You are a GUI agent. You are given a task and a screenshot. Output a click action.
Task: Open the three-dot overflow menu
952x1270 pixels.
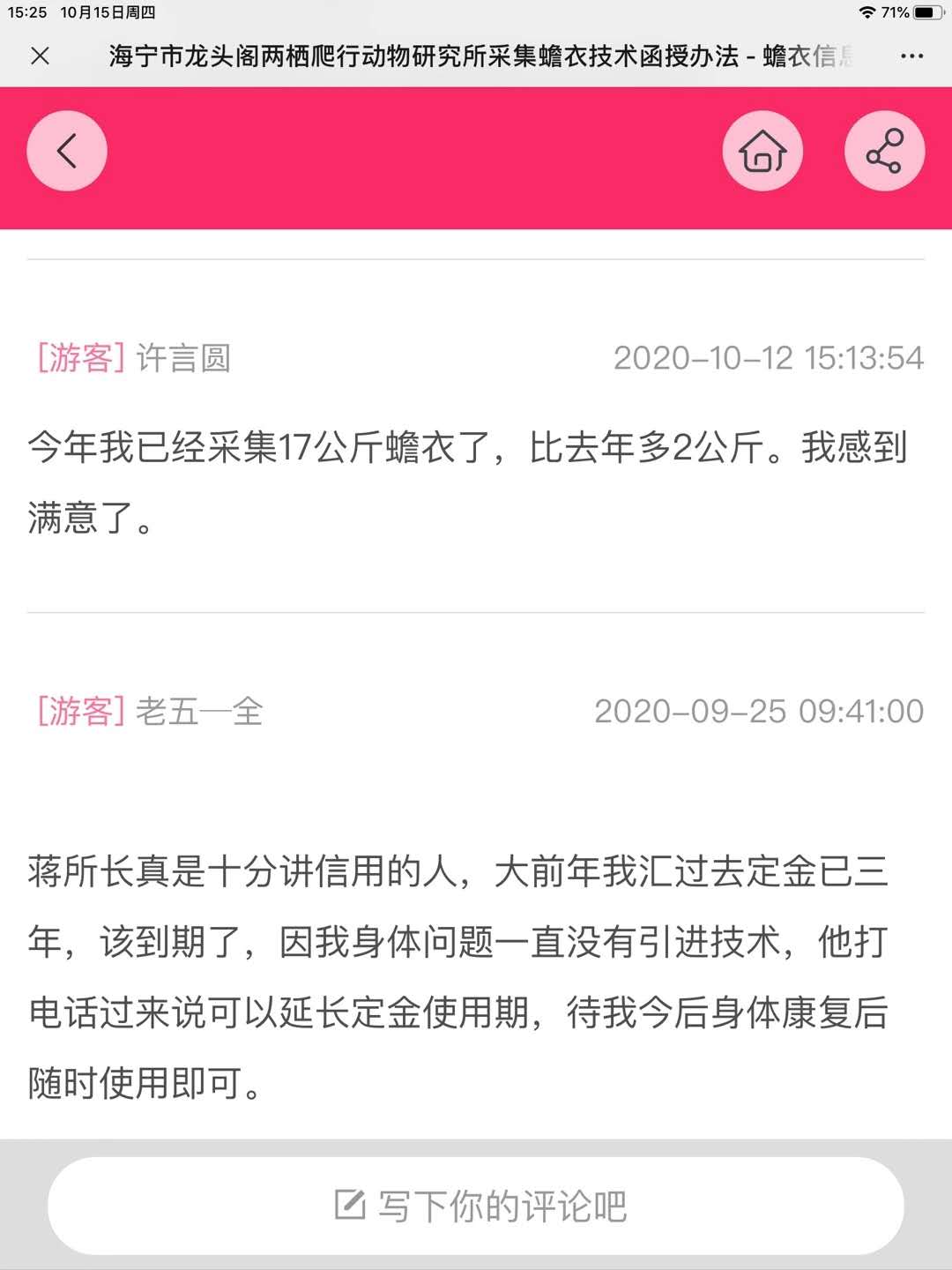[x=911, y=56]
